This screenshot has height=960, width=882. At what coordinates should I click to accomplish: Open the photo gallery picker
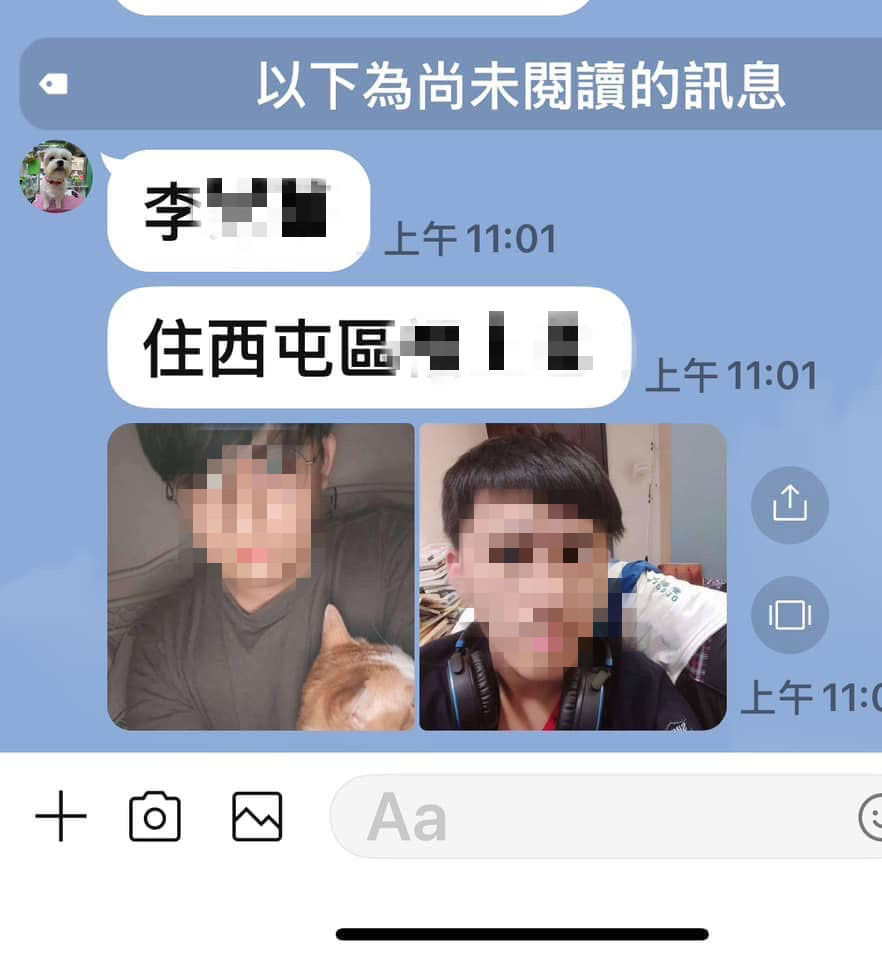257,816
